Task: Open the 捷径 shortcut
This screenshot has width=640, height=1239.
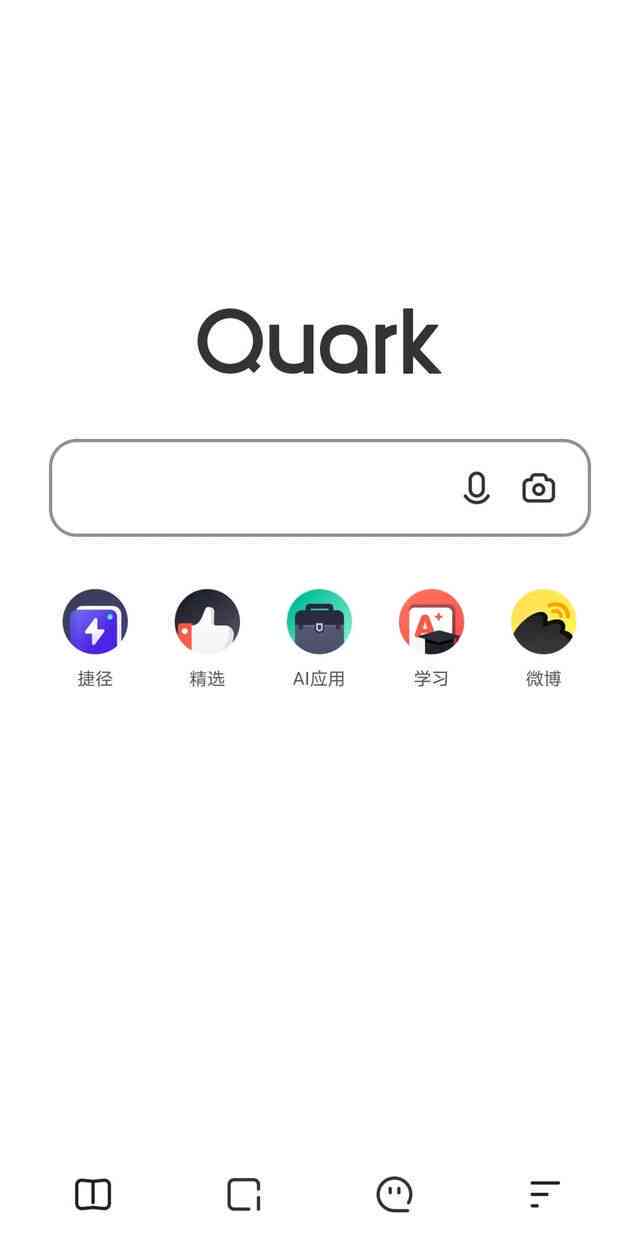Action: [x=95, y=622]
